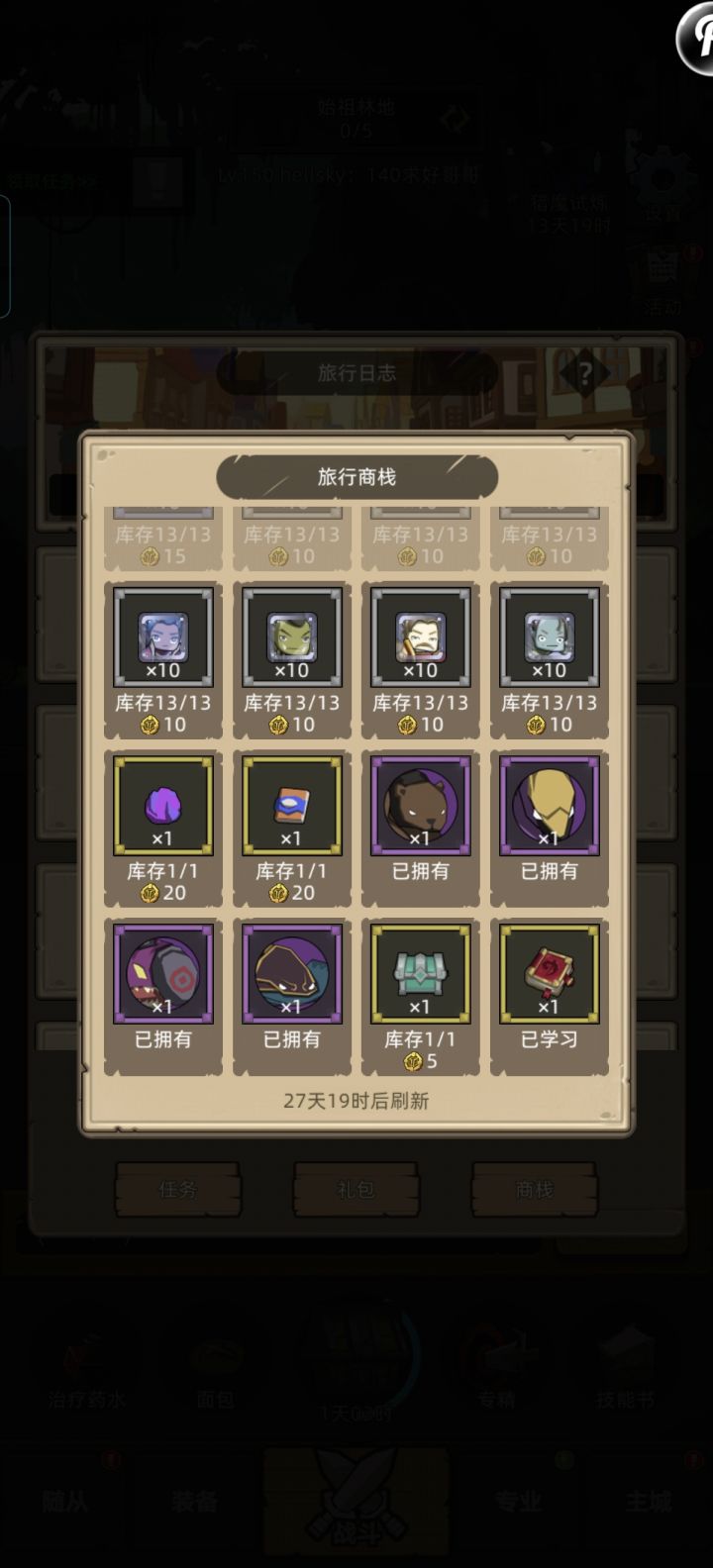Tap the red recipe book marked 已学习
Viewport: 713px width, 1568px height.
click(x=549, y=973)
